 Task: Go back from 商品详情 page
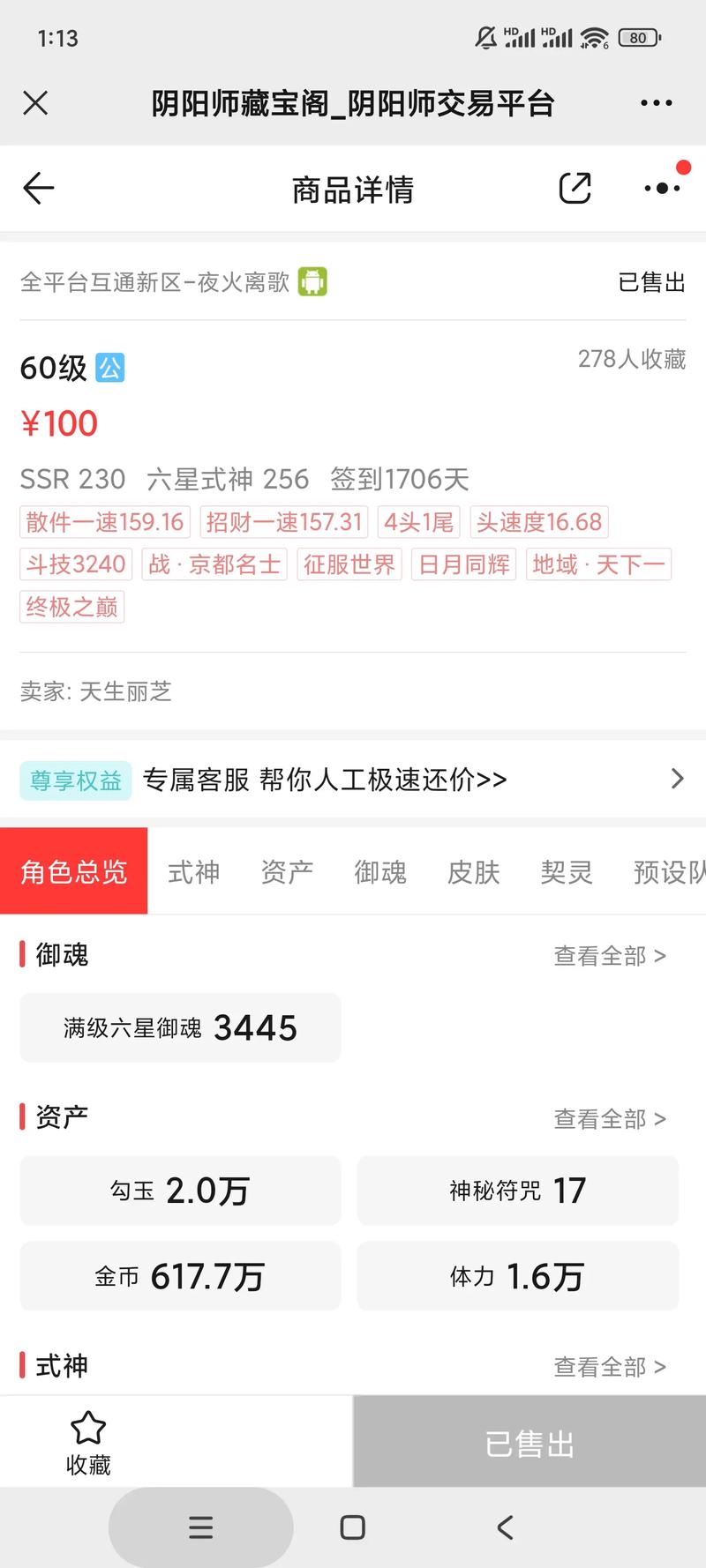(x=38, y=188)
